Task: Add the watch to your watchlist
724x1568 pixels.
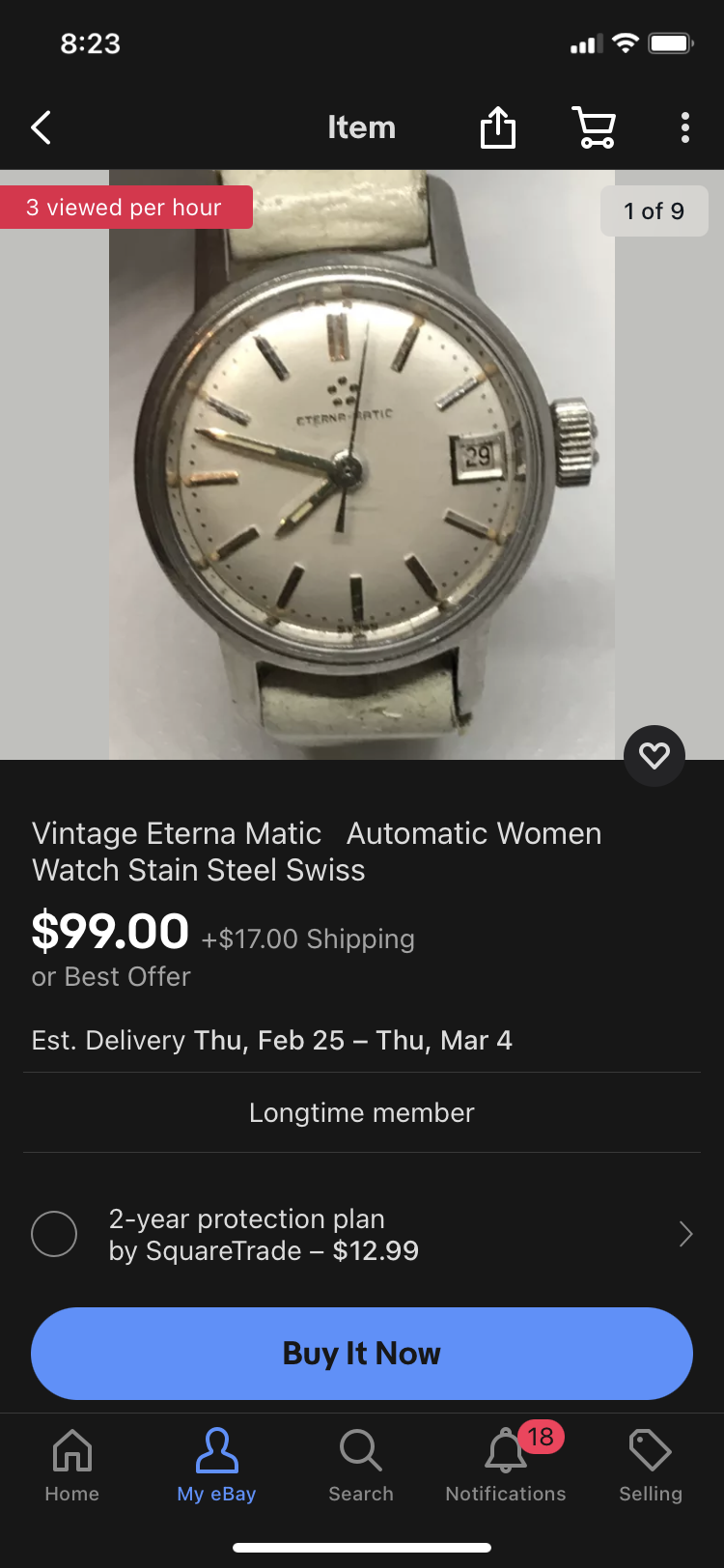Action: (654, 755)
